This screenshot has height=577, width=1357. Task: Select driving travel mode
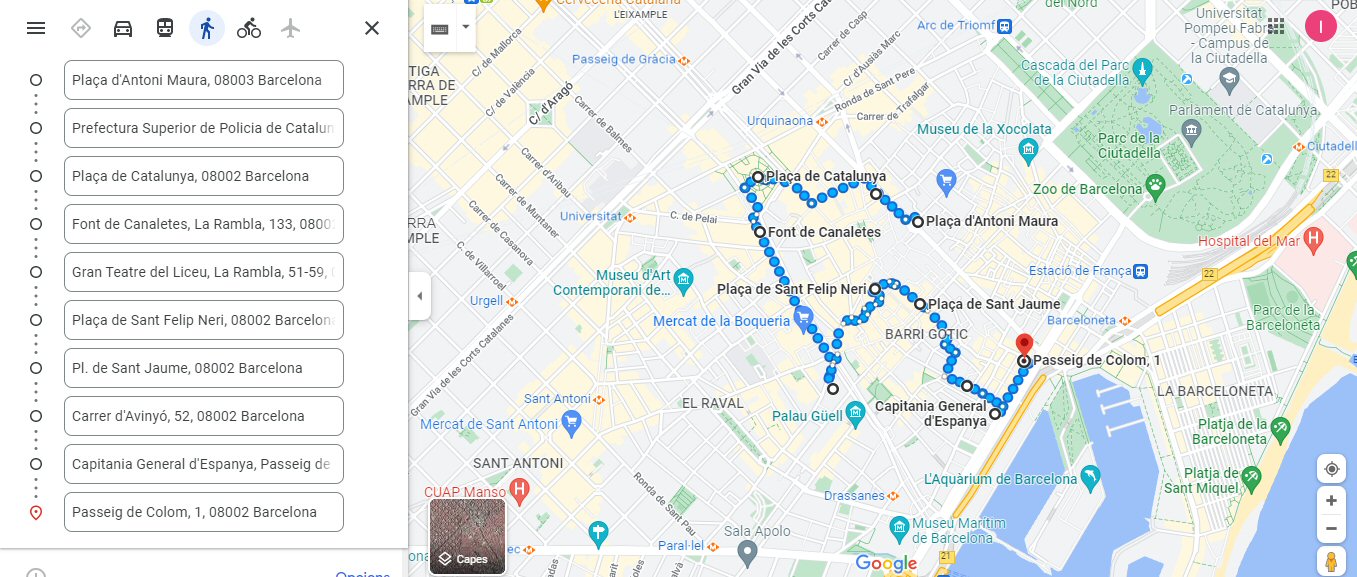click(123, 28)
